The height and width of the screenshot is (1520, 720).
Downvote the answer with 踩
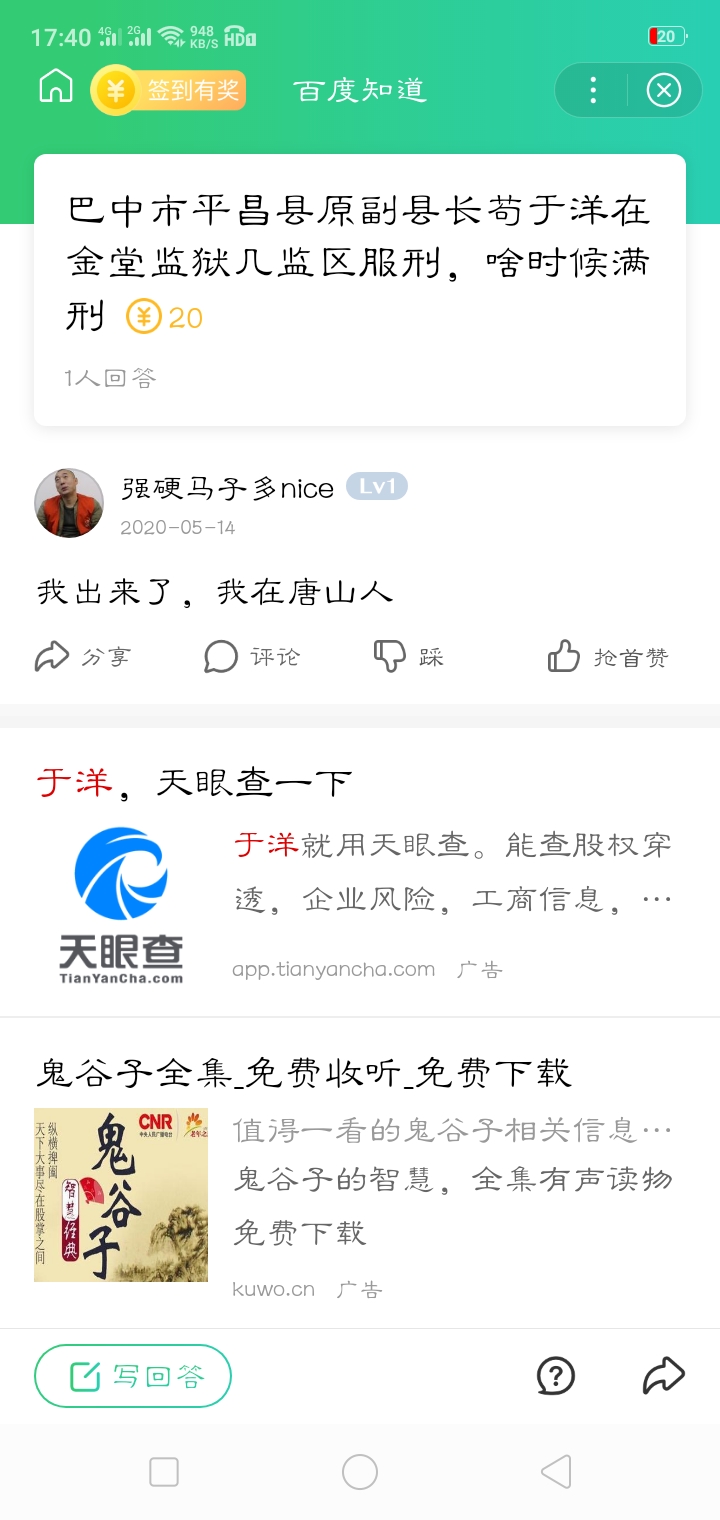[408, 656]
